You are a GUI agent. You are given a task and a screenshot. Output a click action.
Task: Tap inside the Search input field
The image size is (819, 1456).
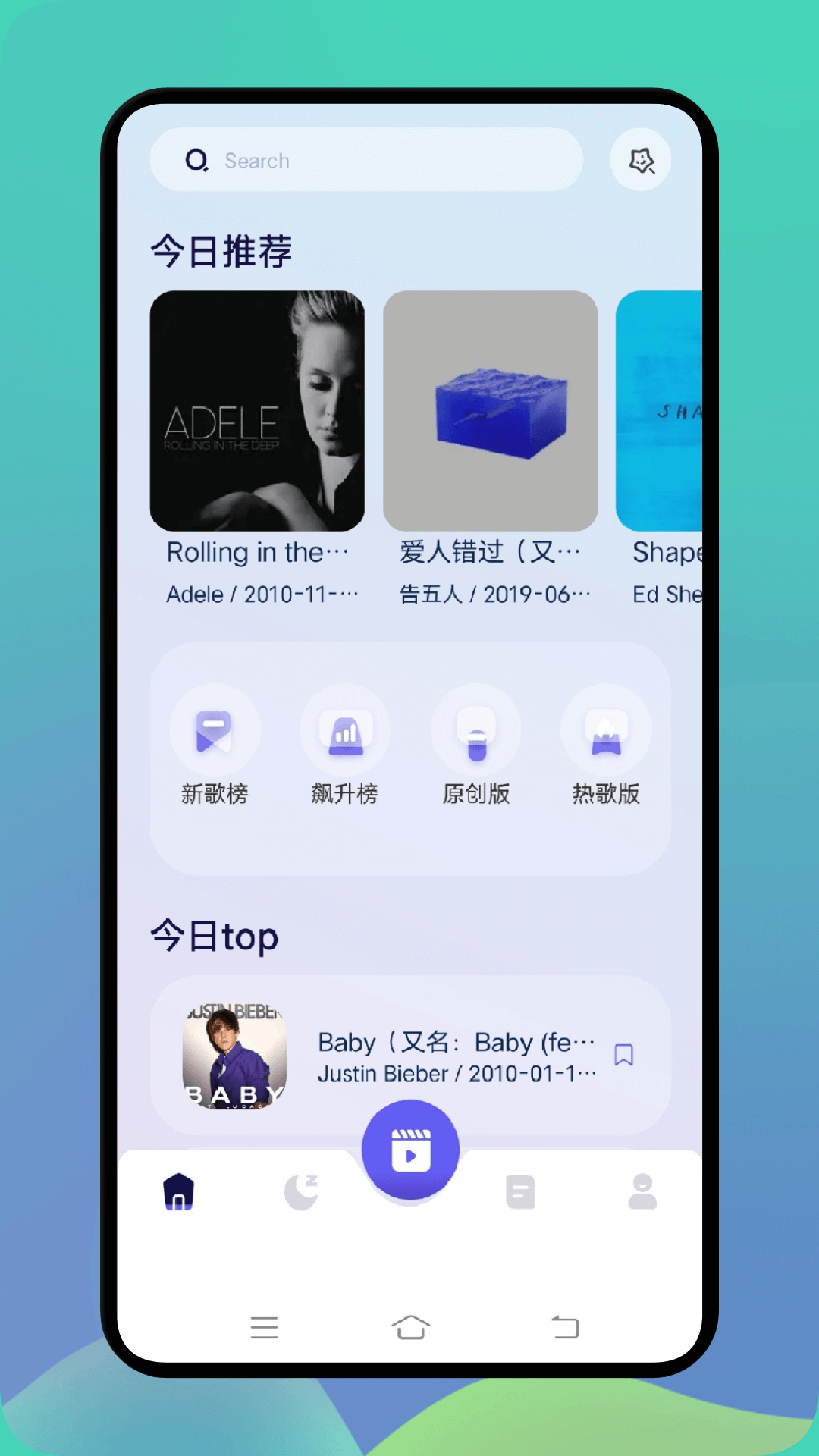(364, 160)
